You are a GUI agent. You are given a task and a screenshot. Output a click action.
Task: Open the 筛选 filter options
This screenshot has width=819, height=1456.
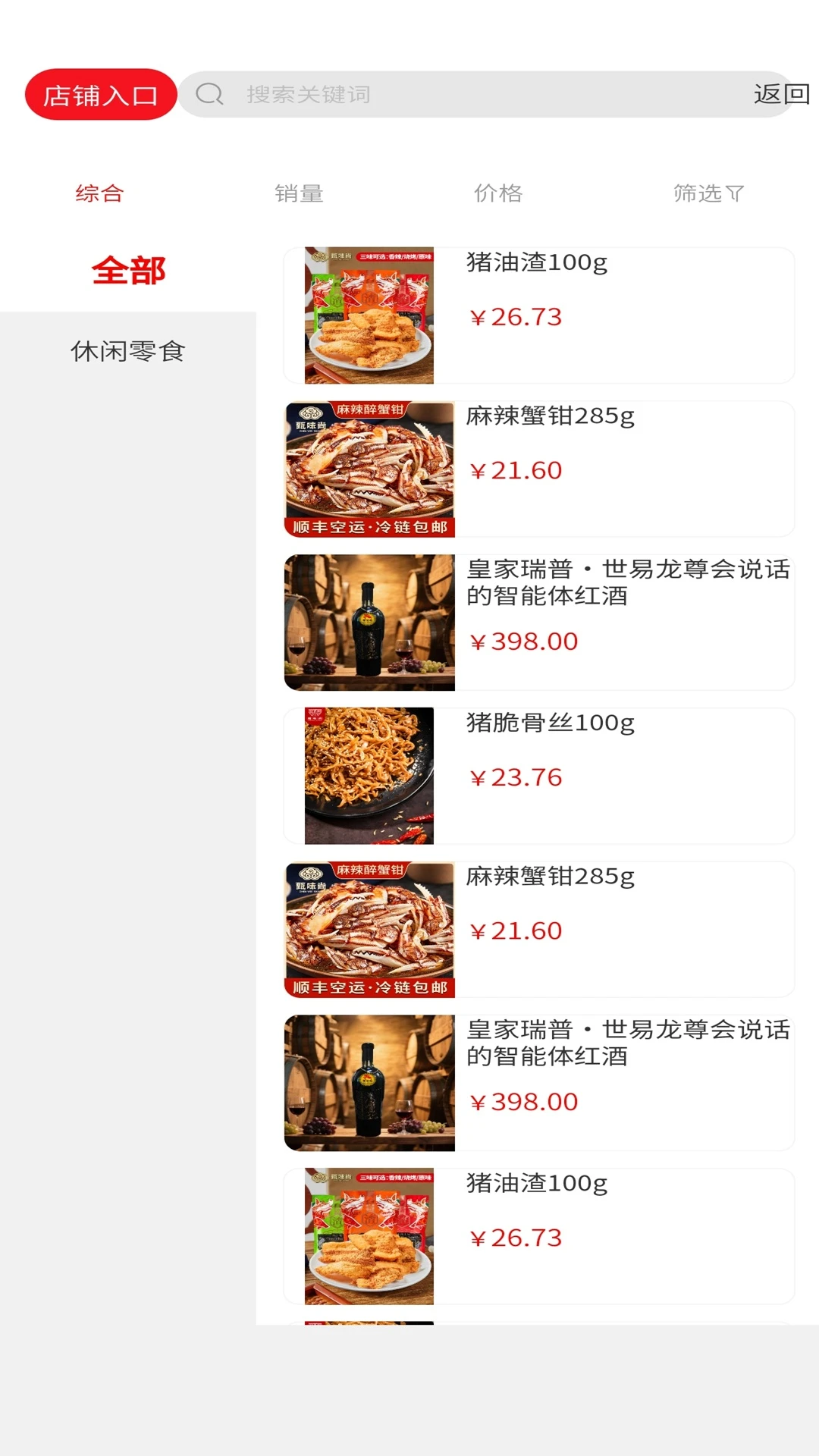point(708,193)
